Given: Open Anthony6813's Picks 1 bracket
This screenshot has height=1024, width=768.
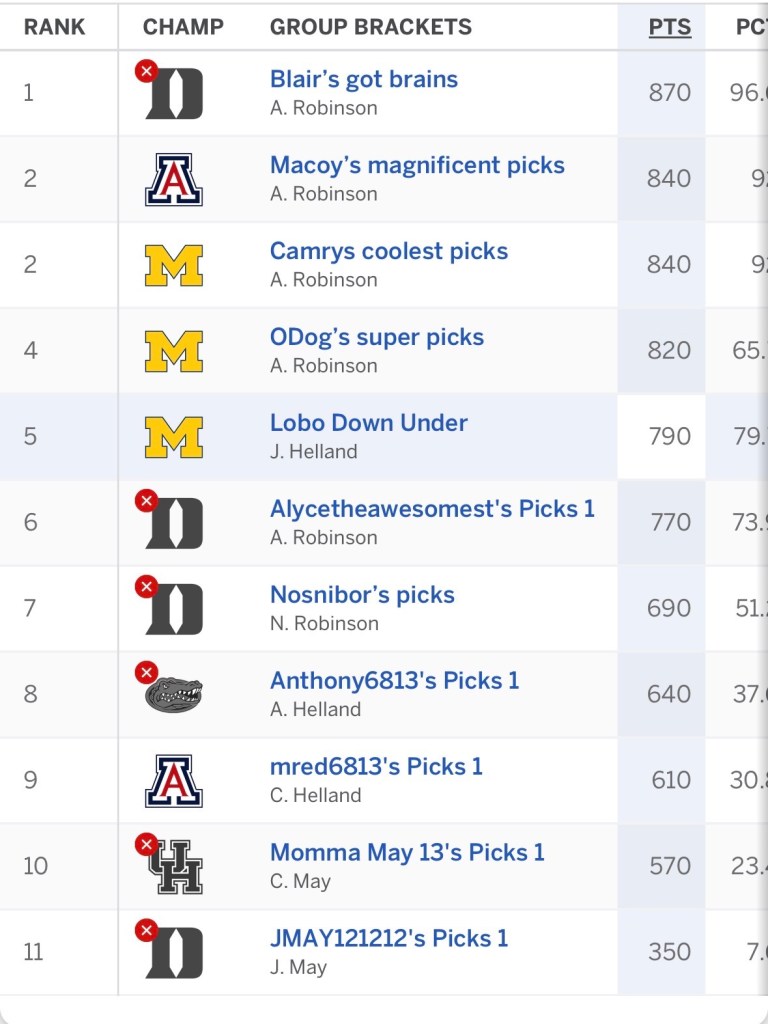Looking at the screenshot, I should coord(395,681).
